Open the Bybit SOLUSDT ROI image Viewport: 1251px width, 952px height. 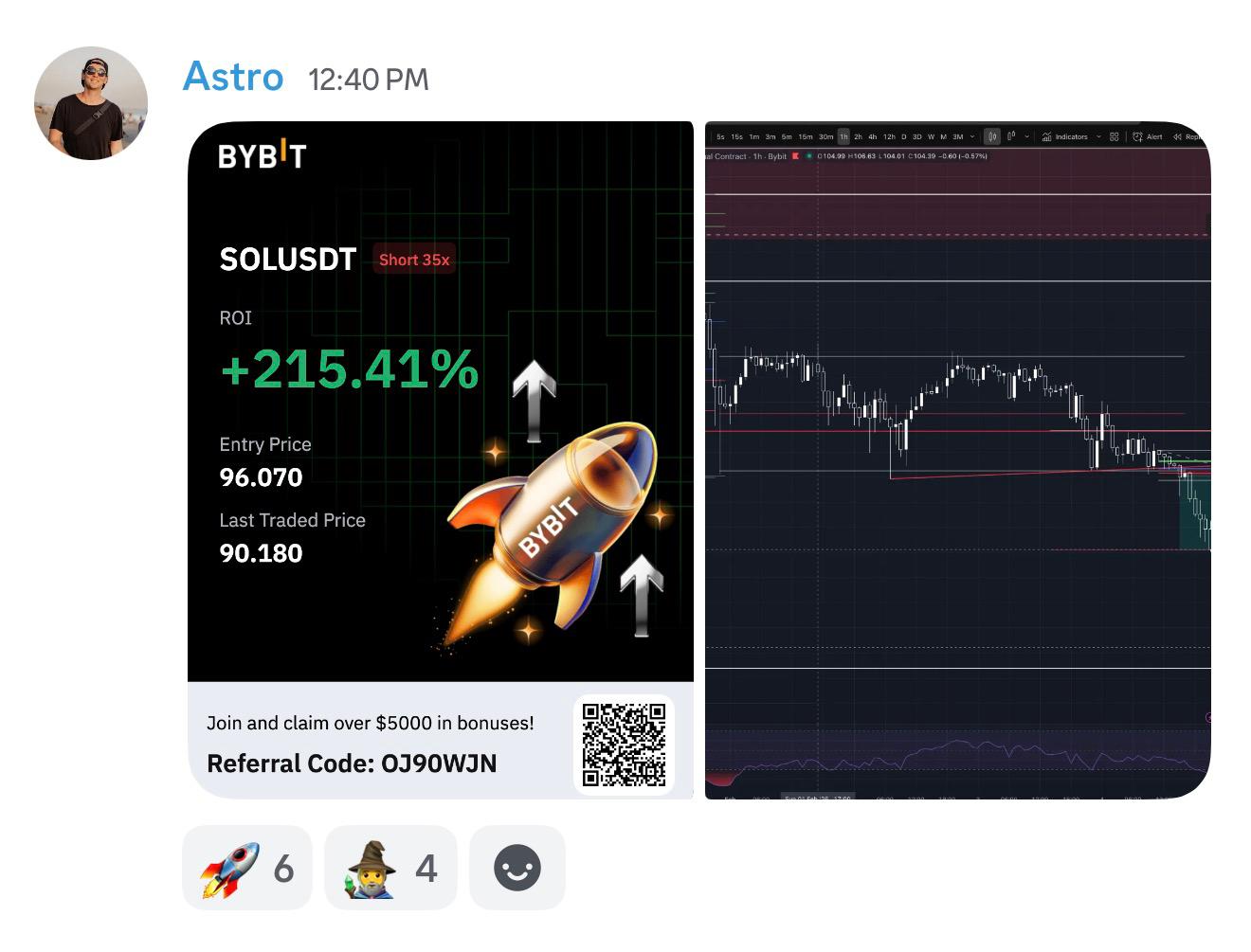(x=441, y=460)
